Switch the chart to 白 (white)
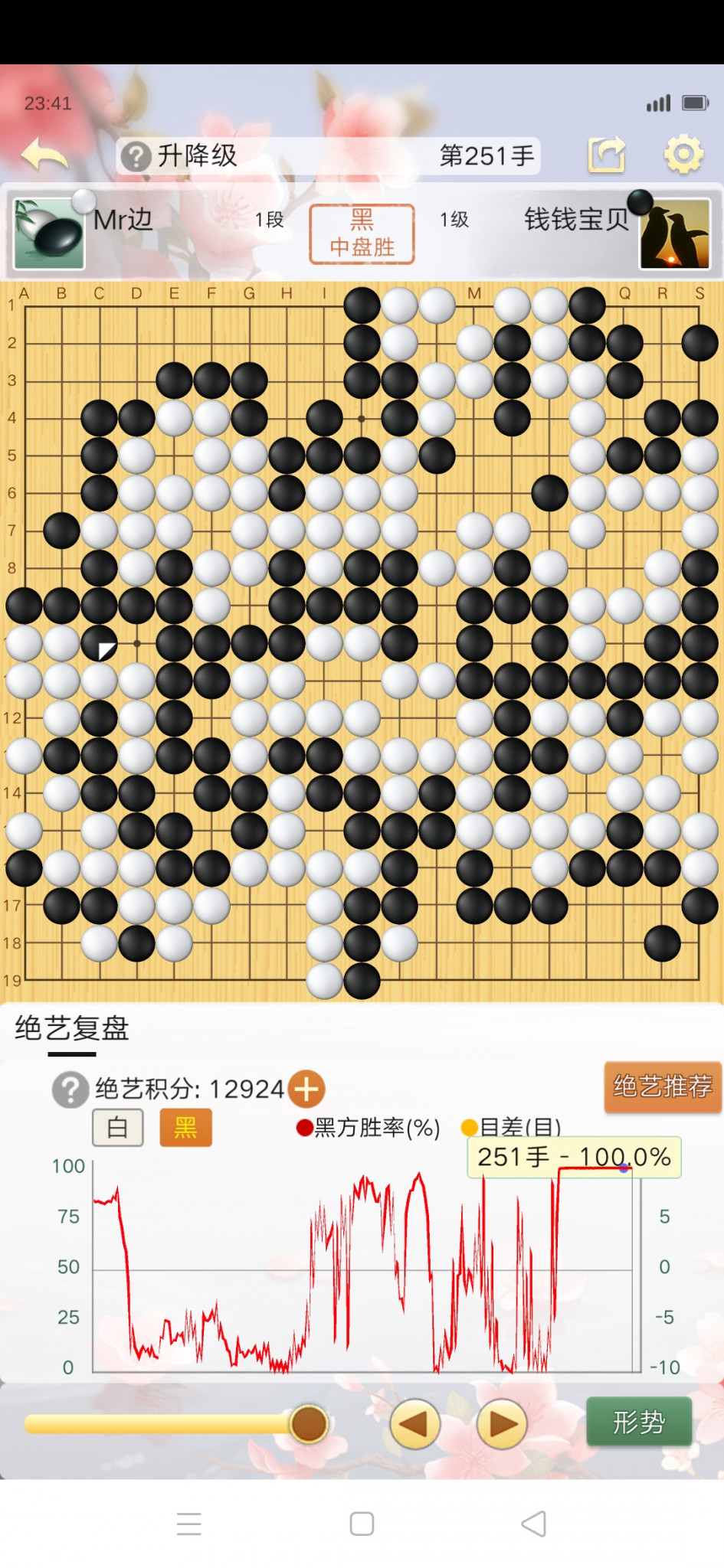 [118, 1128]
